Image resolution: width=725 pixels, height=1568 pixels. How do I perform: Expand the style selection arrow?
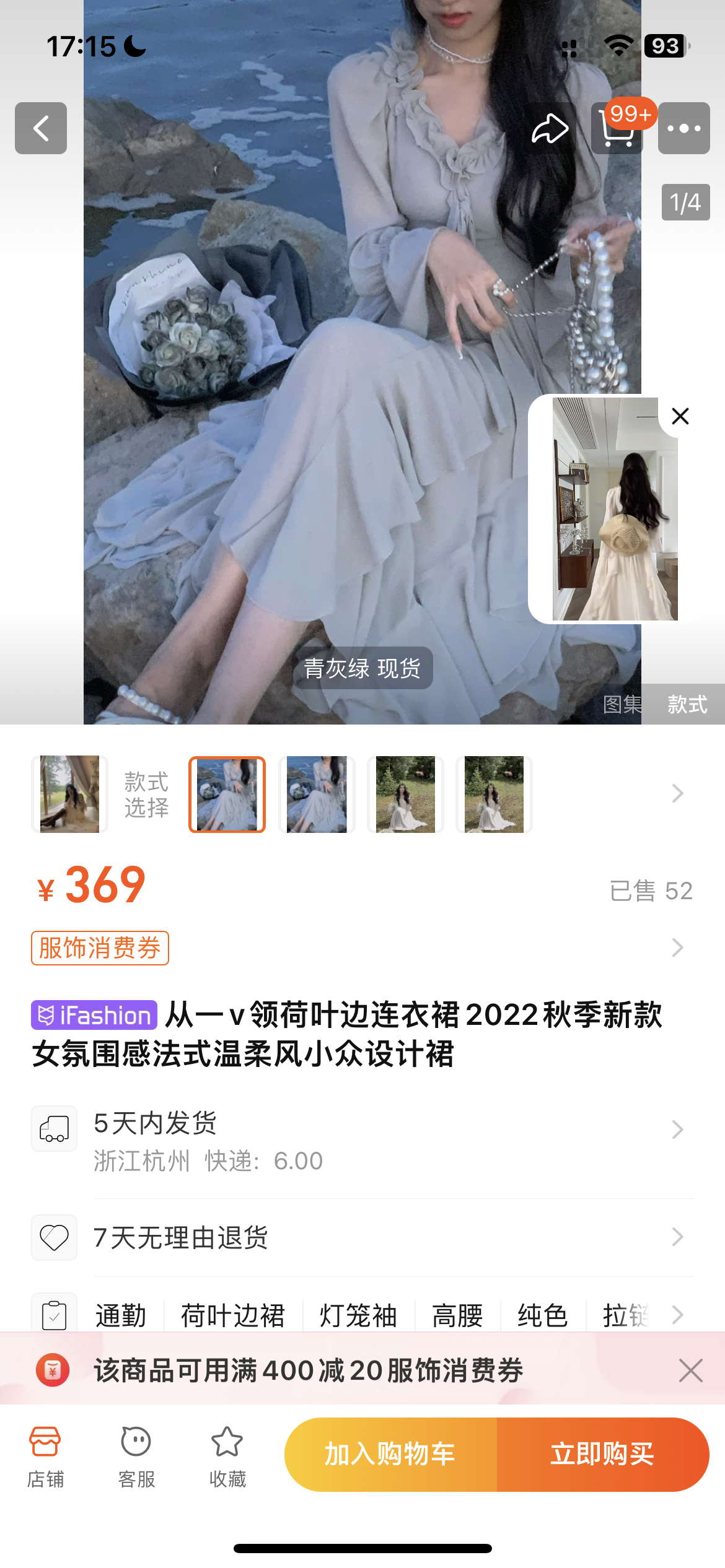click(x=677, y=793)
